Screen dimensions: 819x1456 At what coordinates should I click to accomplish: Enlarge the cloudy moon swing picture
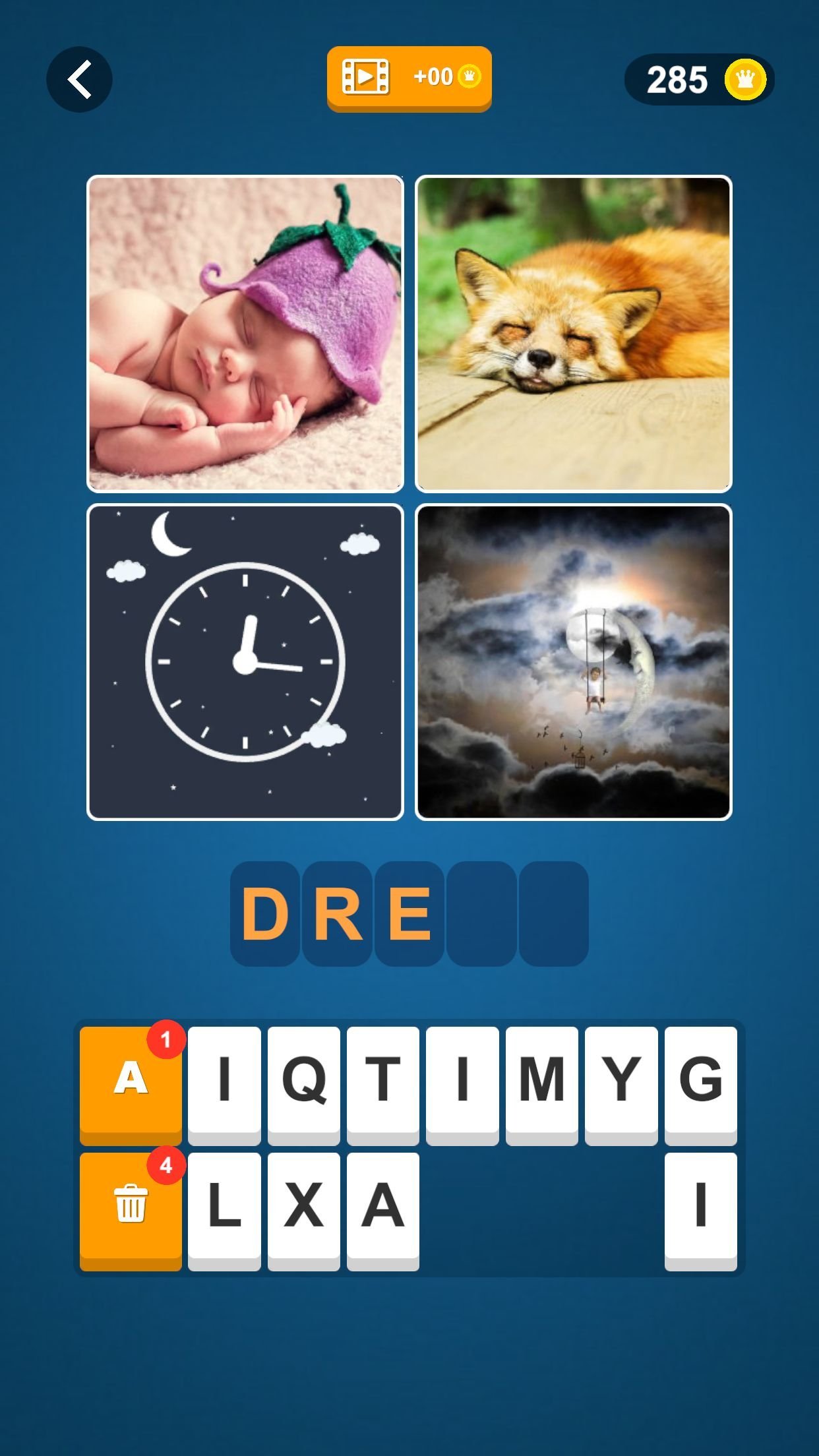click(x=574, y=662)
